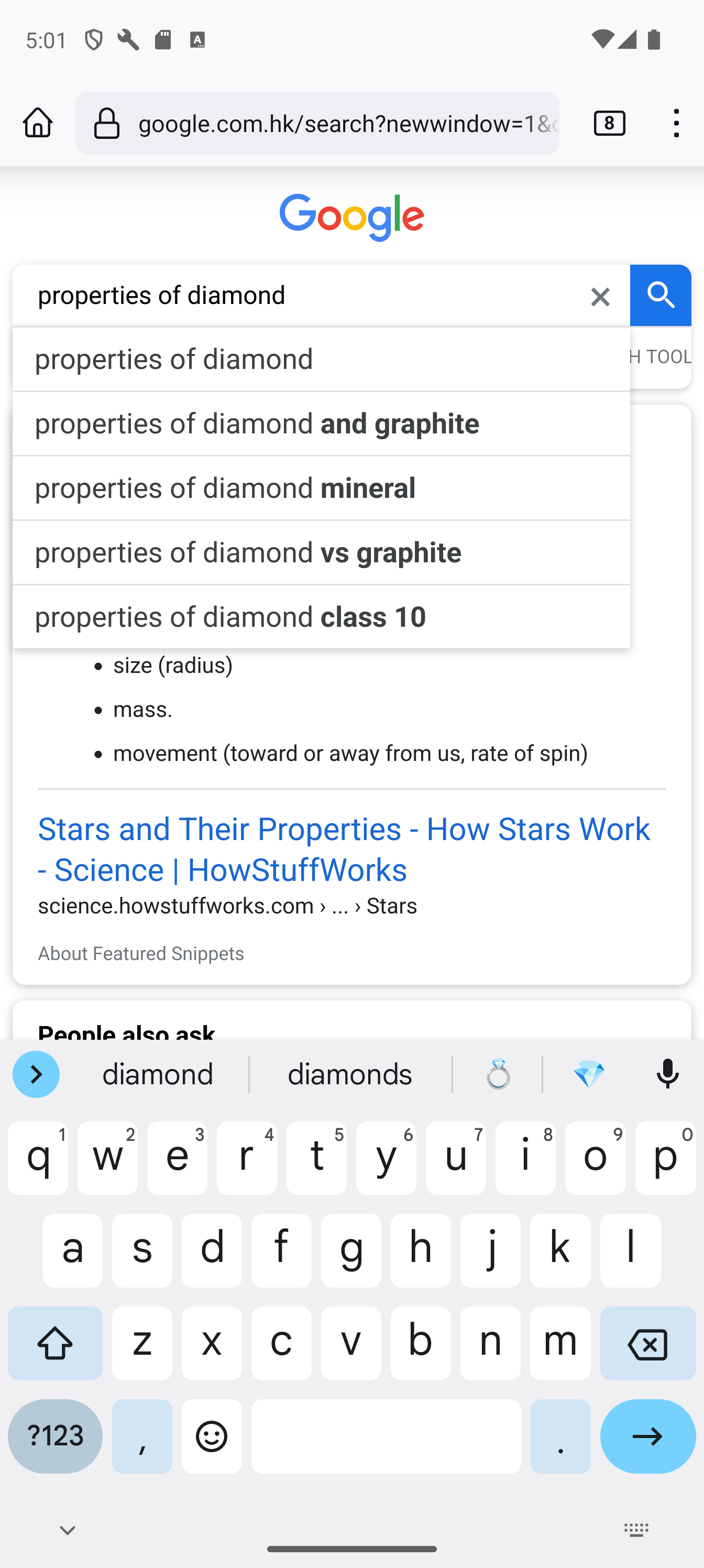The image size is (704, 1568).
Task: Focus the Google search input field
Action: pos(304,296)
